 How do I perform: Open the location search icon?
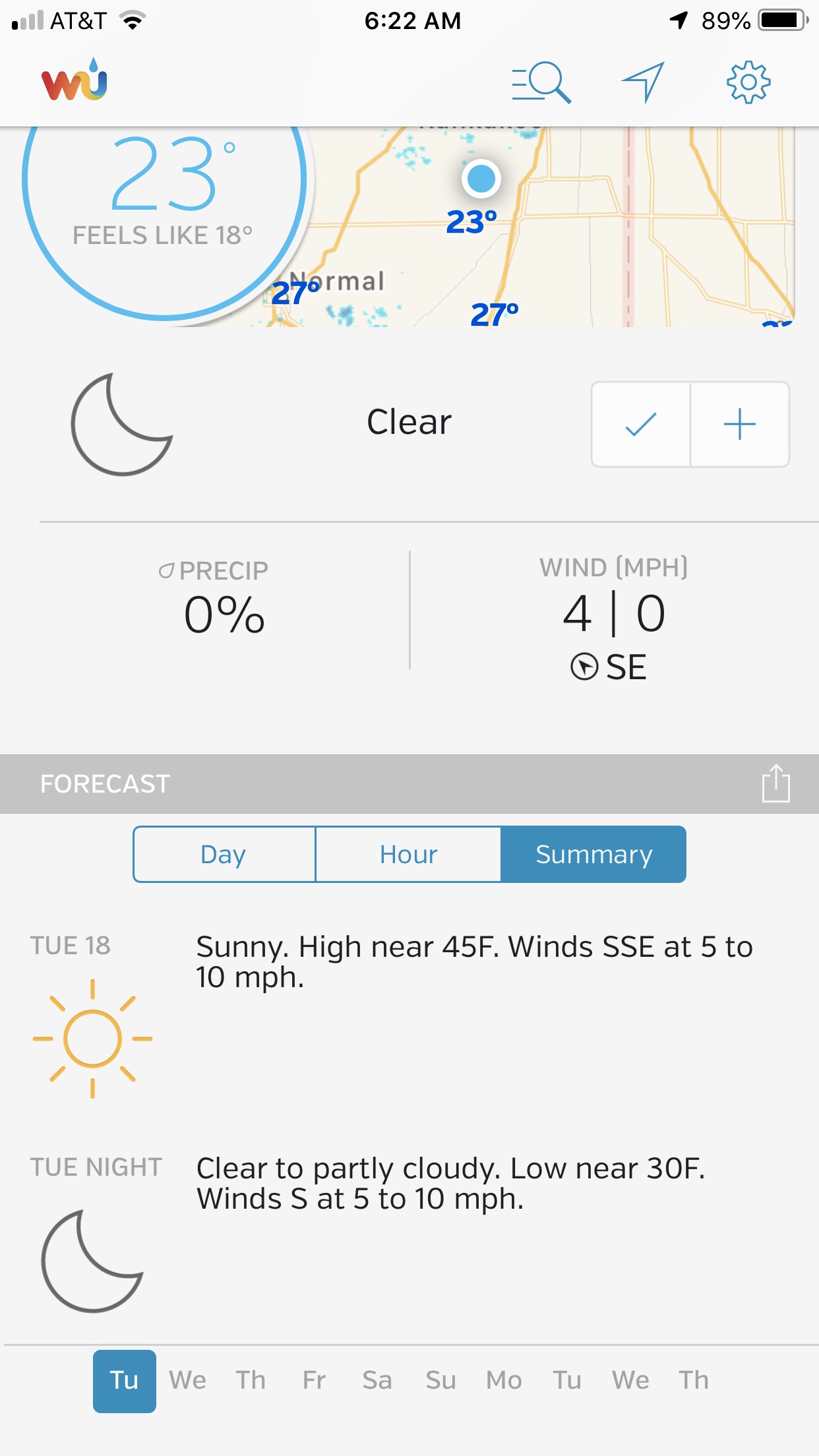[541, 82]
